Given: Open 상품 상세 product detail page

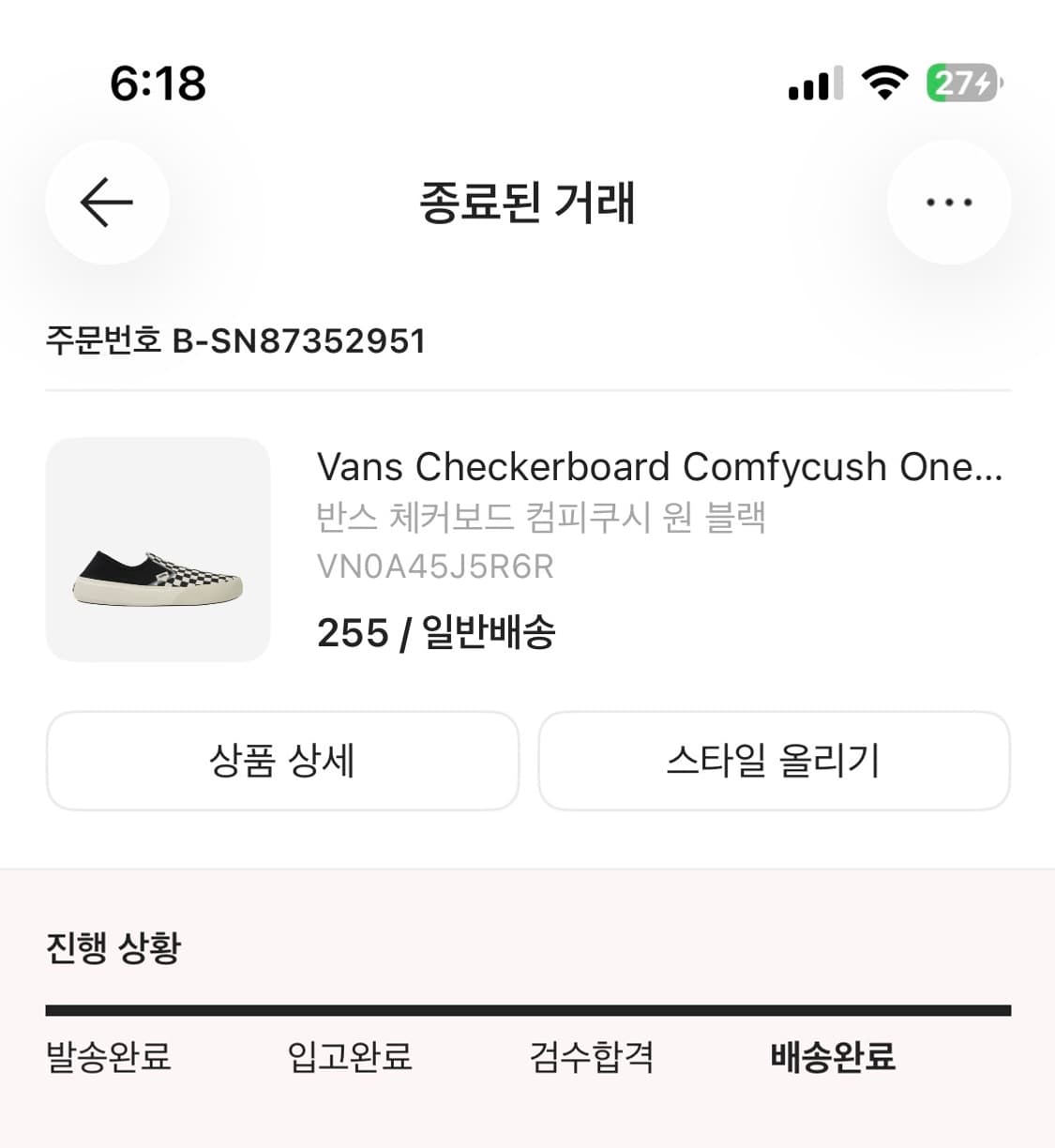Looking at the screenshot, I should (x=283, y=762).
